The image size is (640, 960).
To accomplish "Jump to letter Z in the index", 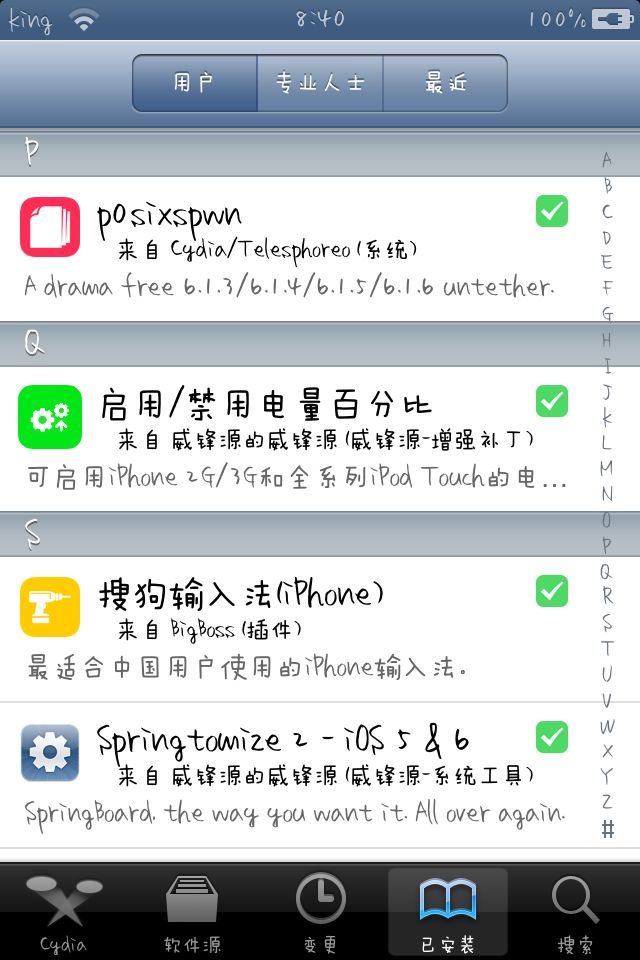I will pos(606,801).
